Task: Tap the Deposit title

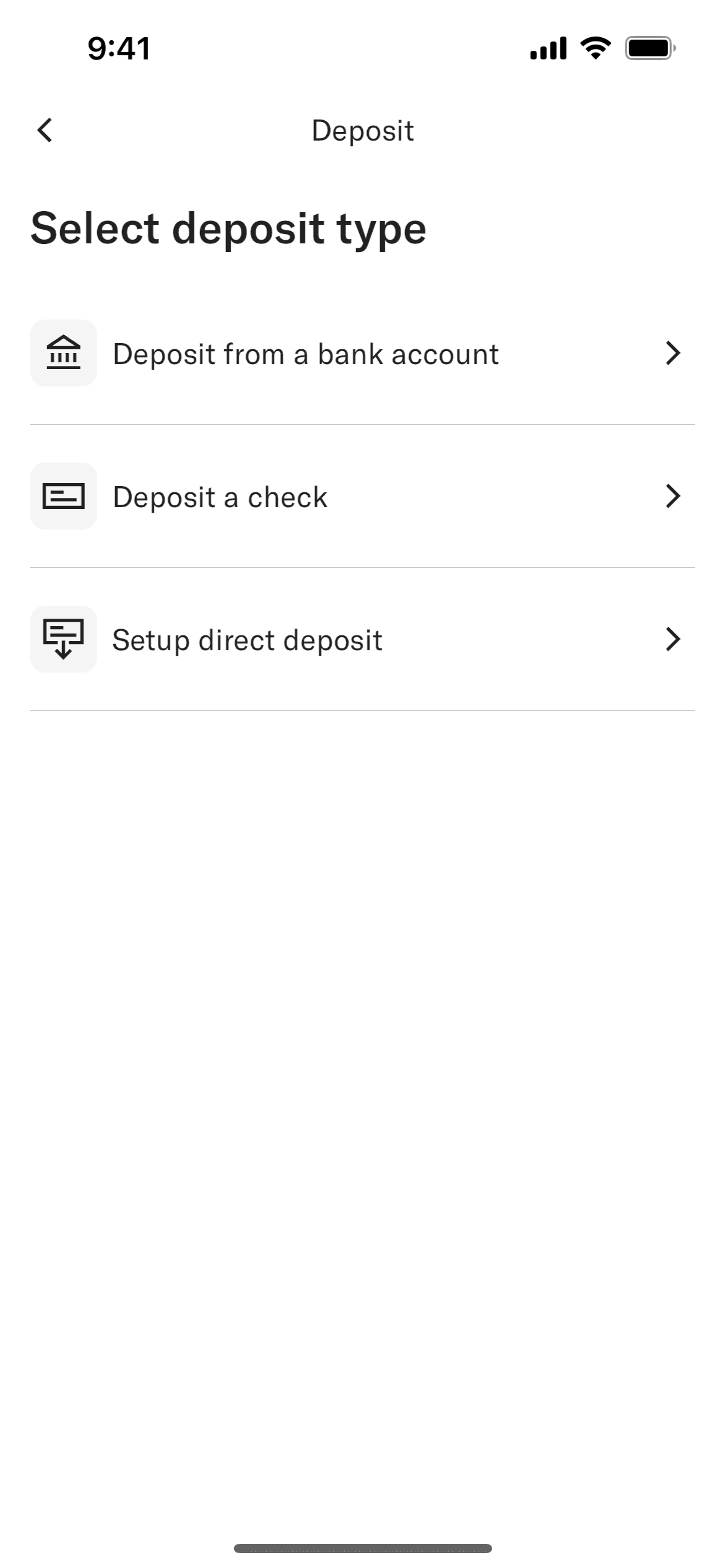Action: pyautogui.click(x=362, y=131)
